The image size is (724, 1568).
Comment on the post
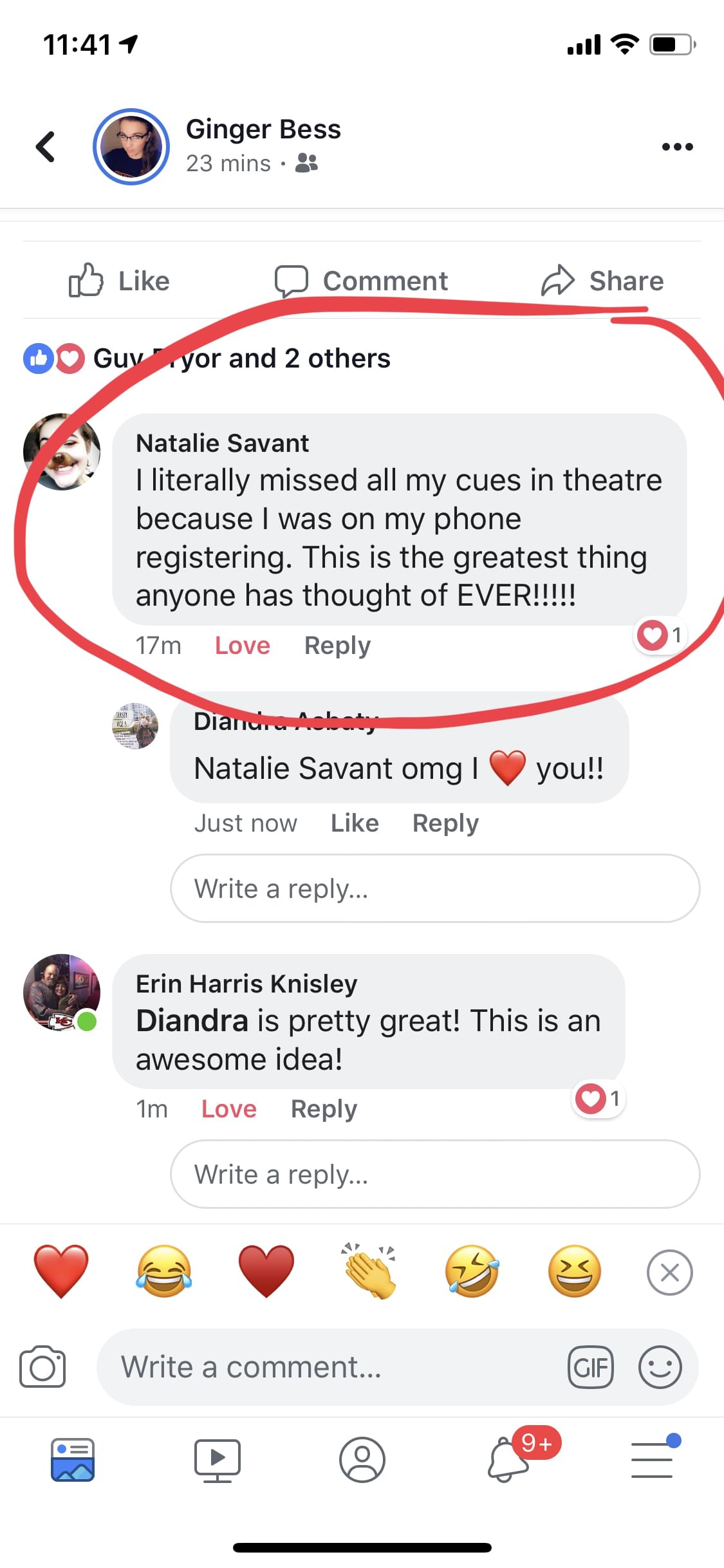click(362, 281)
